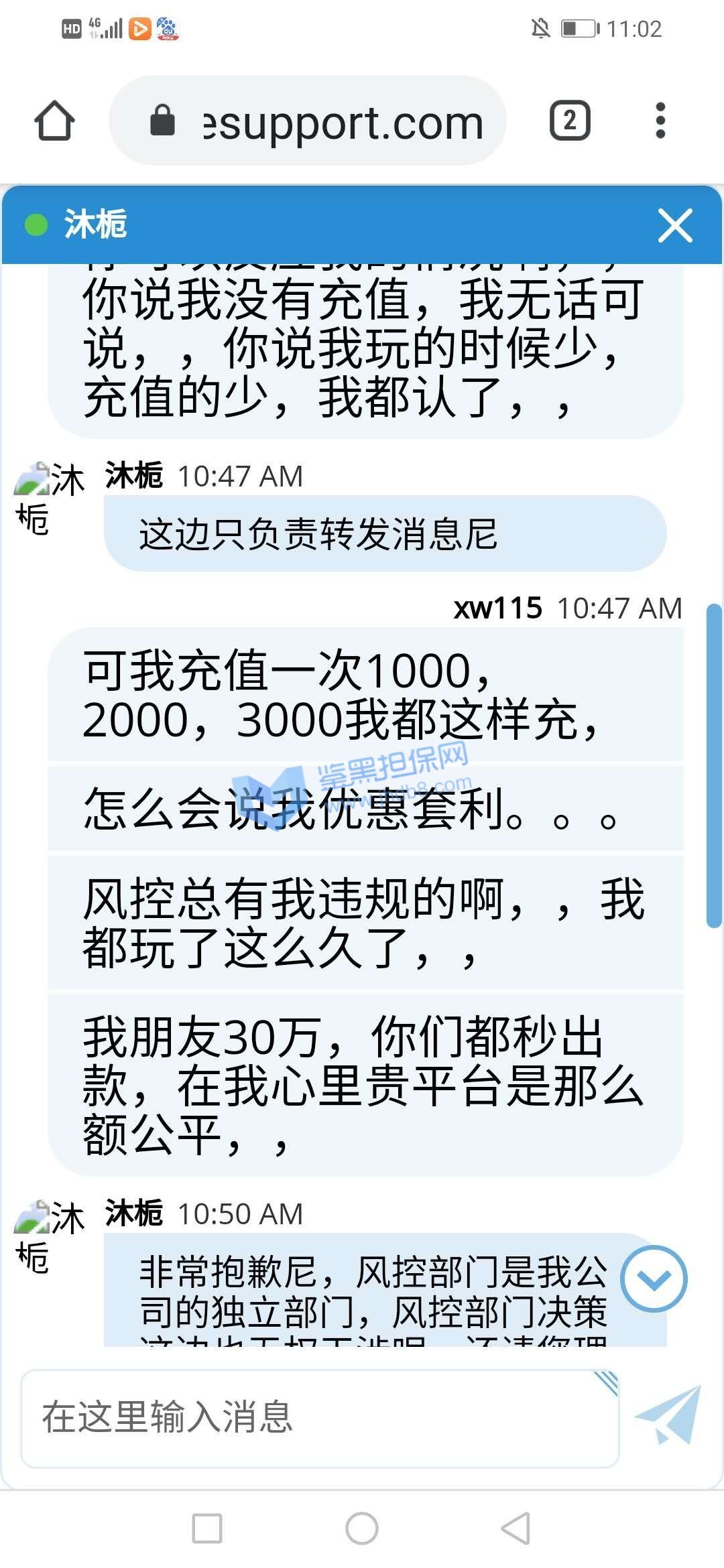Open recent apps with the square button
Image resolution: width=724 pixels, height=1568 pixels.
[x=207, y=1528]
